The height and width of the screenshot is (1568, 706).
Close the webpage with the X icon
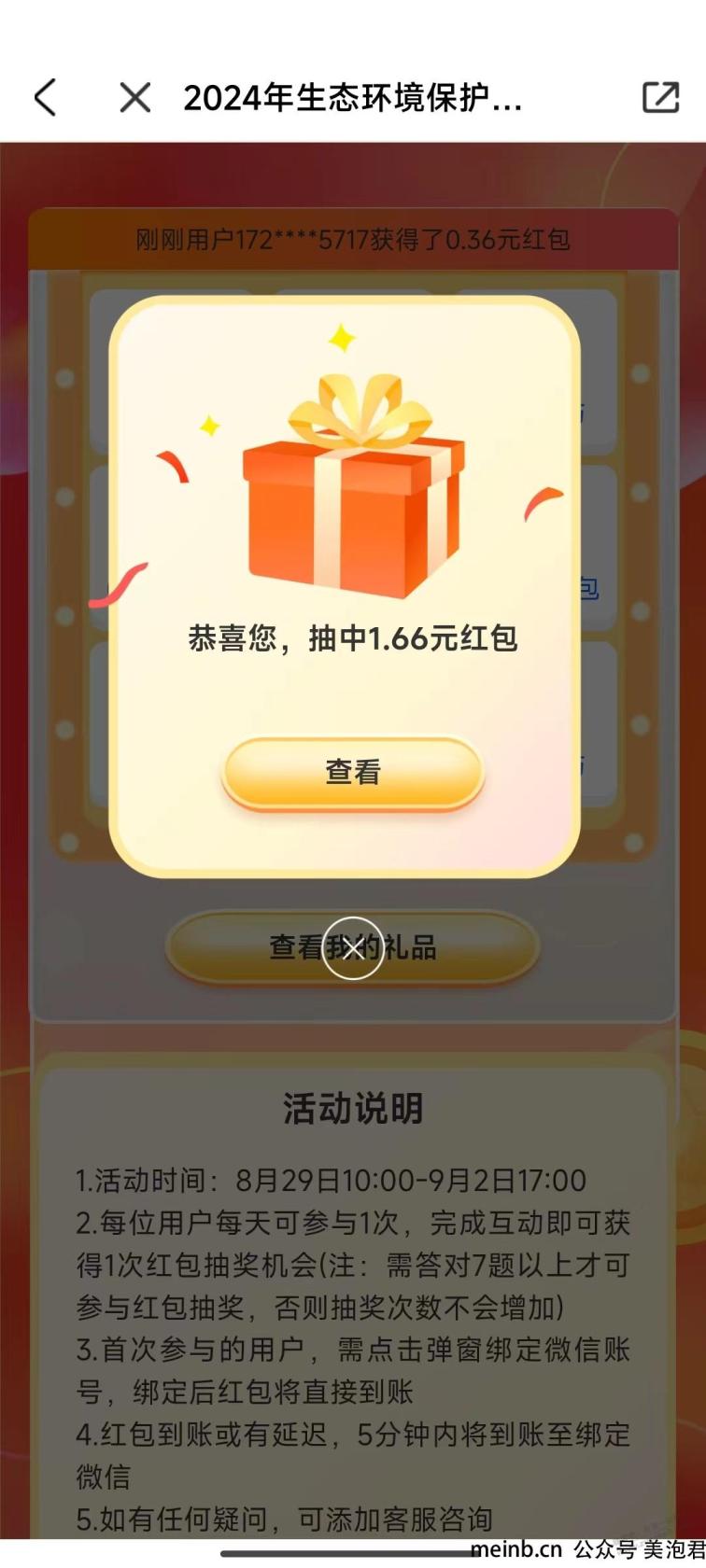tap(135, 97)
